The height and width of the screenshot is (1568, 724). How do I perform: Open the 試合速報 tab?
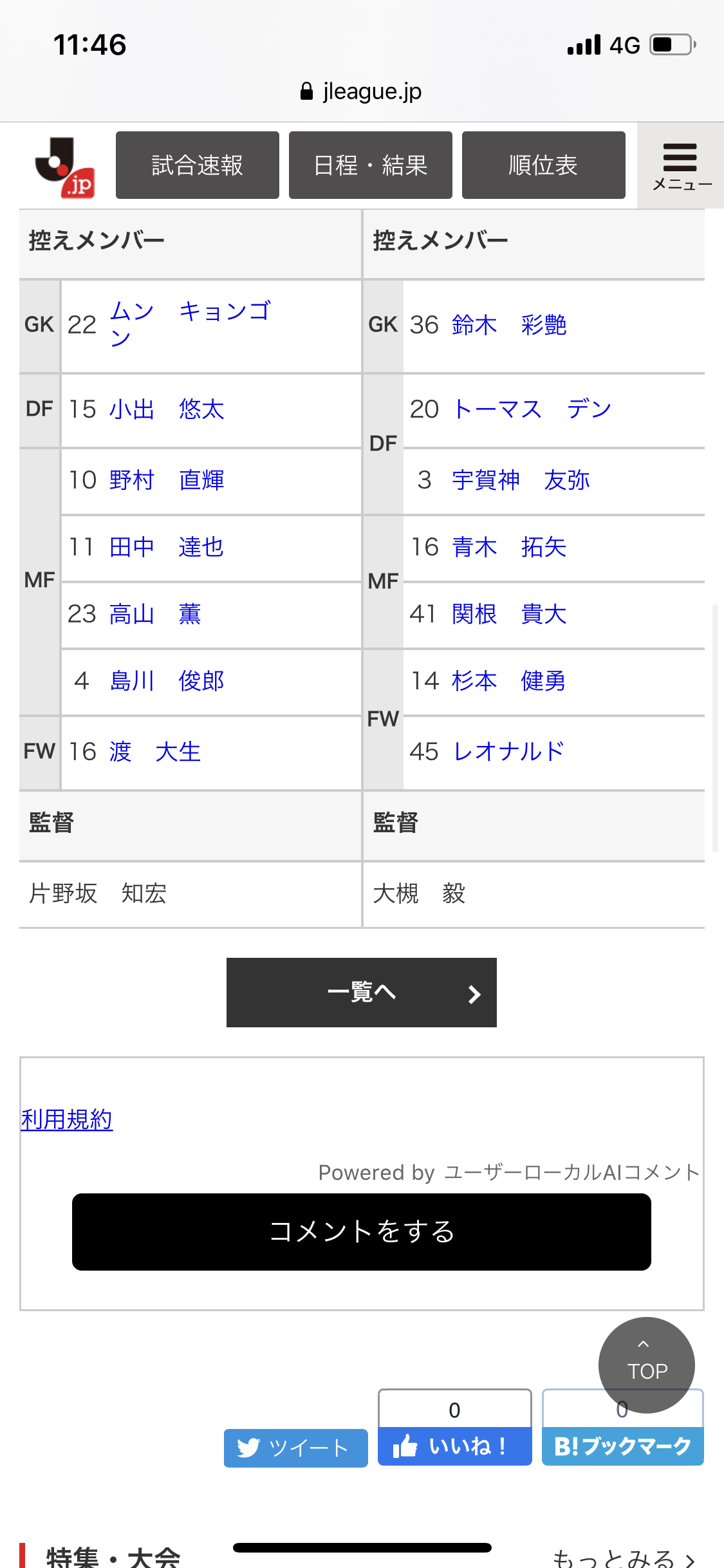click(x=197, y=165)
